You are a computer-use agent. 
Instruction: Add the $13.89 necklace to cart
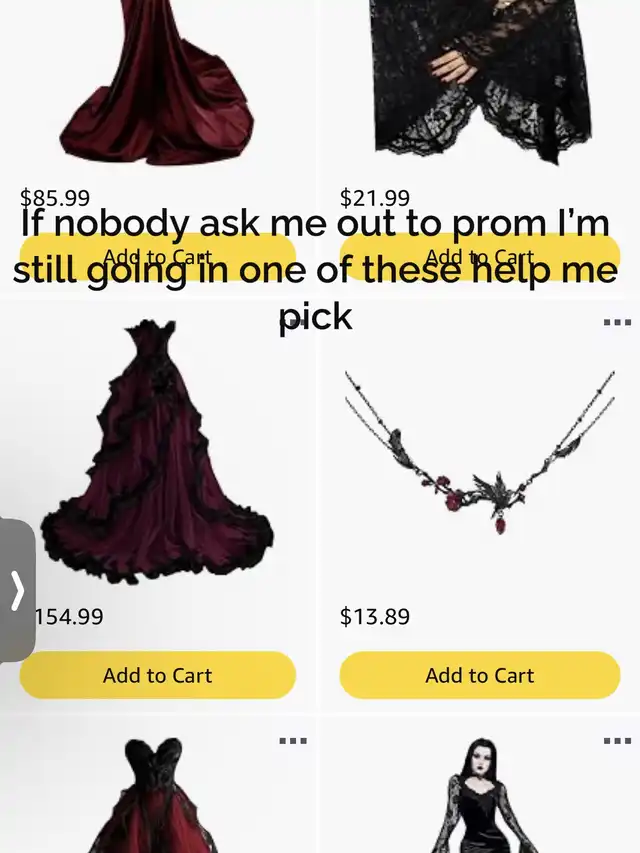(x=480, y=675)
